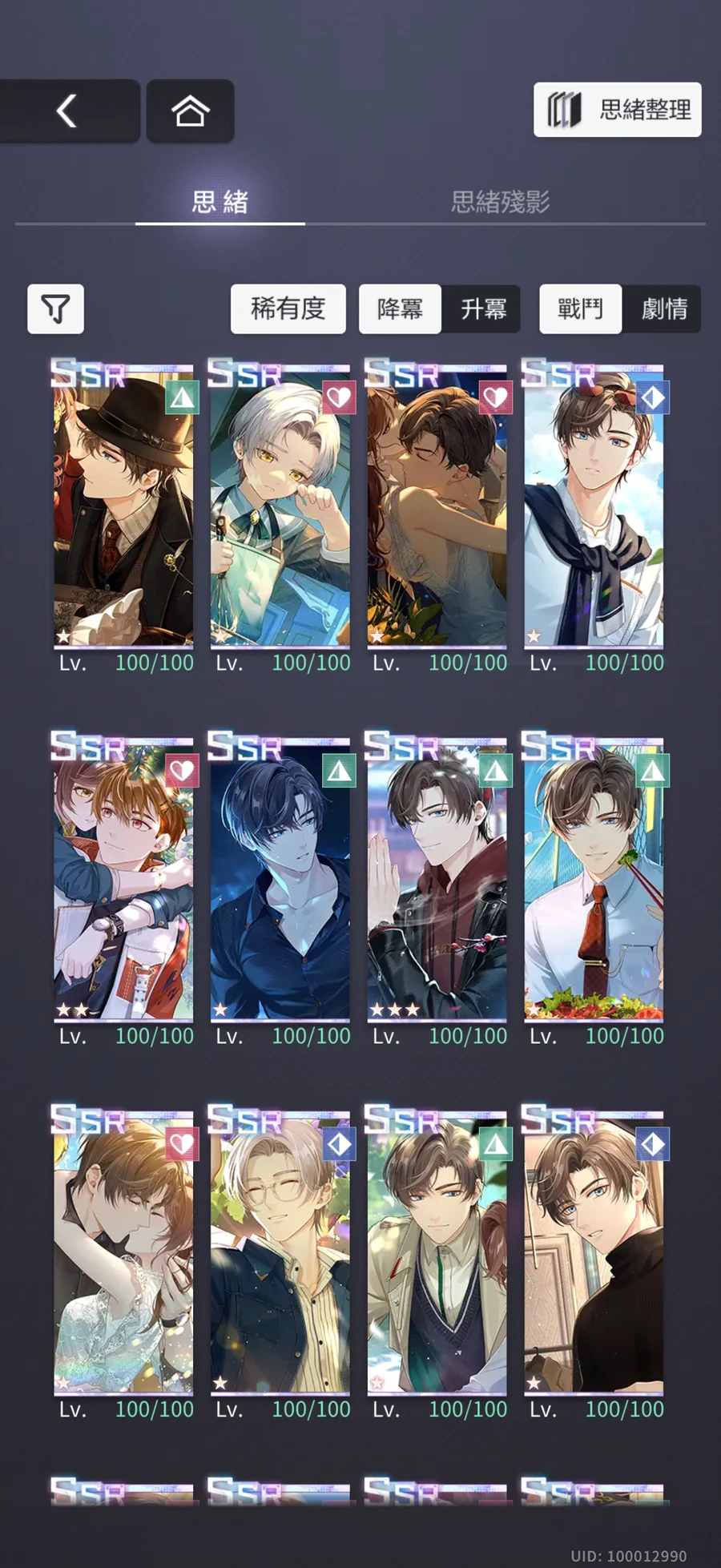
Task: Choose the 劇情 view mode
Action: tap(663, 308)
